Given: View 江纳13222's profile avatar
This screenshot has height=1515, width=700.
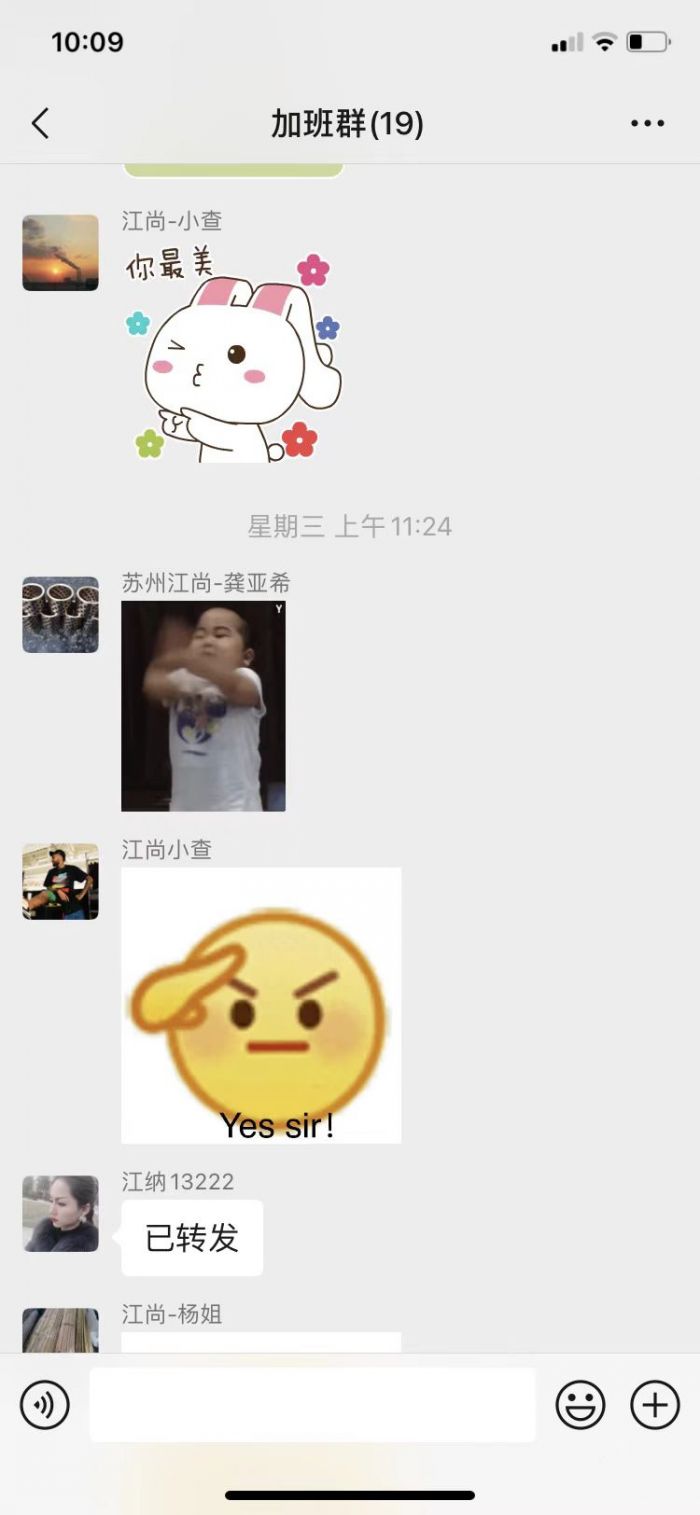Looking at the screenshot, I should [60, 1213].
